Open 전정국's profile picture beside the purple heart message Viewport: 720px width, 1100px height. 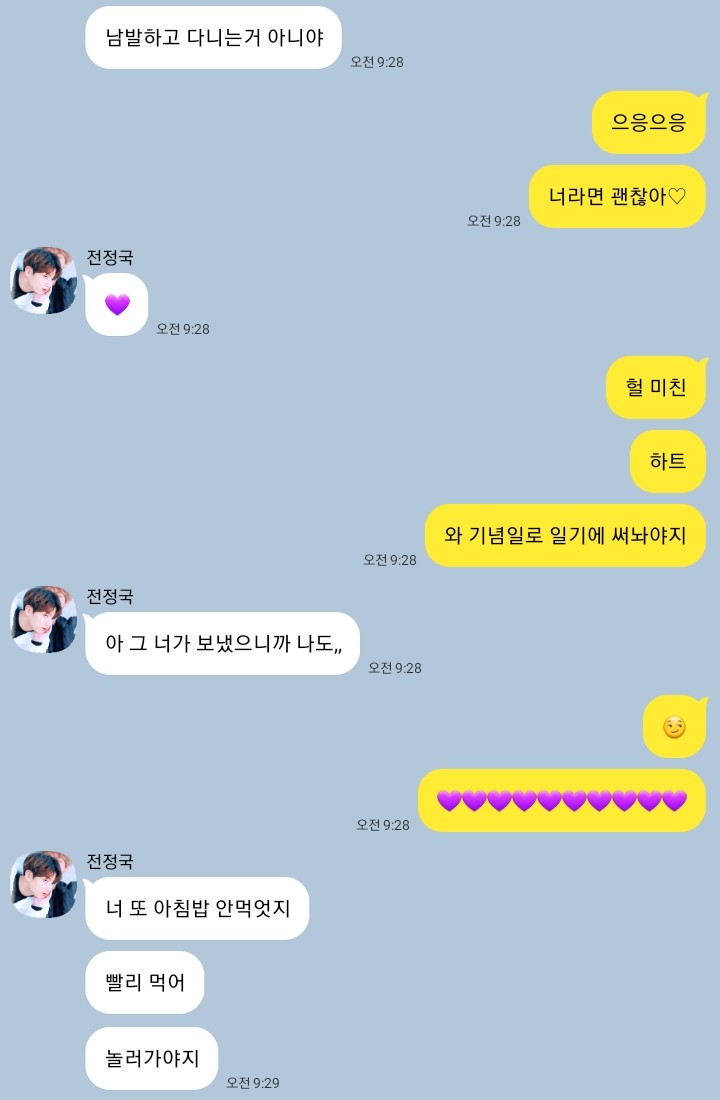44,281
